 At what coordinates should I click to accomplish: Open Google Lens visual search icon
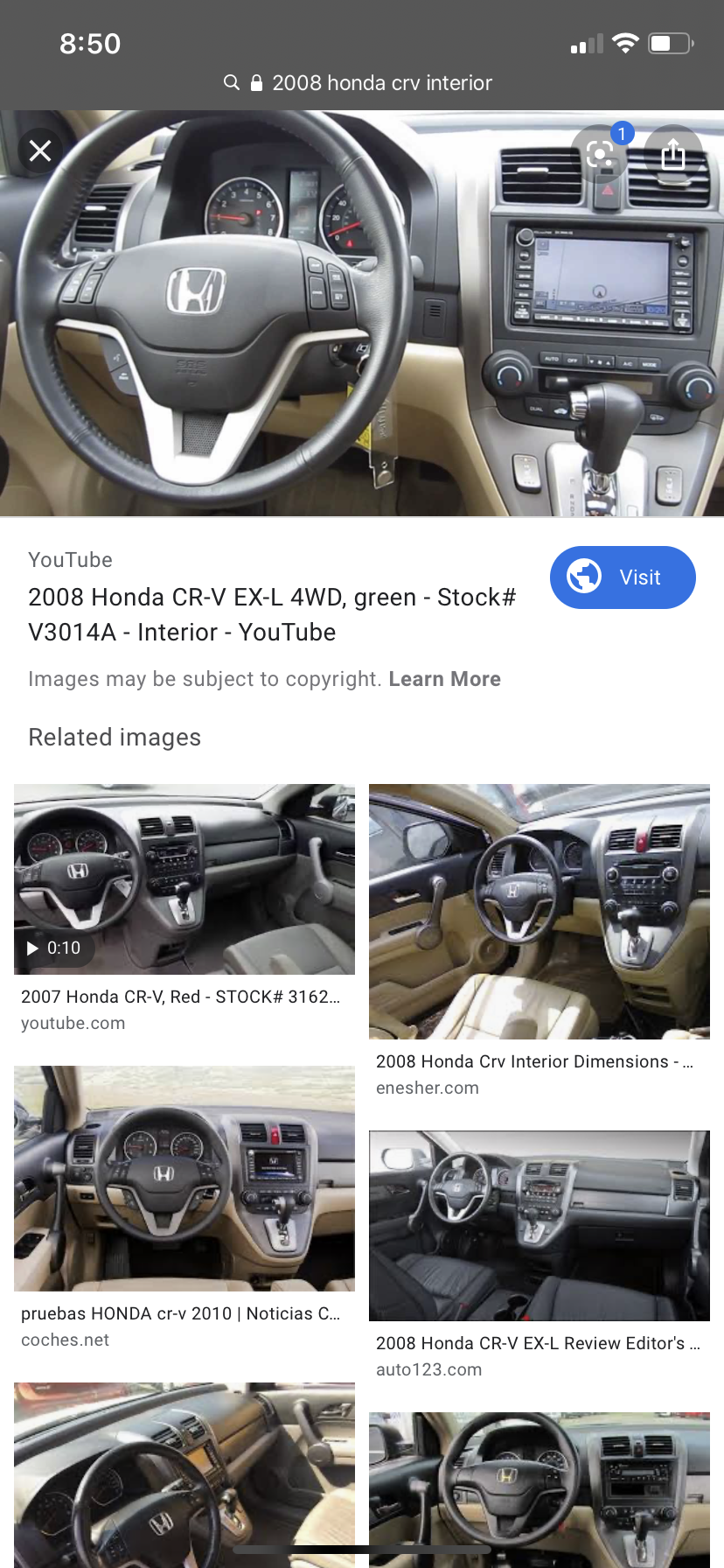[600, 155]
